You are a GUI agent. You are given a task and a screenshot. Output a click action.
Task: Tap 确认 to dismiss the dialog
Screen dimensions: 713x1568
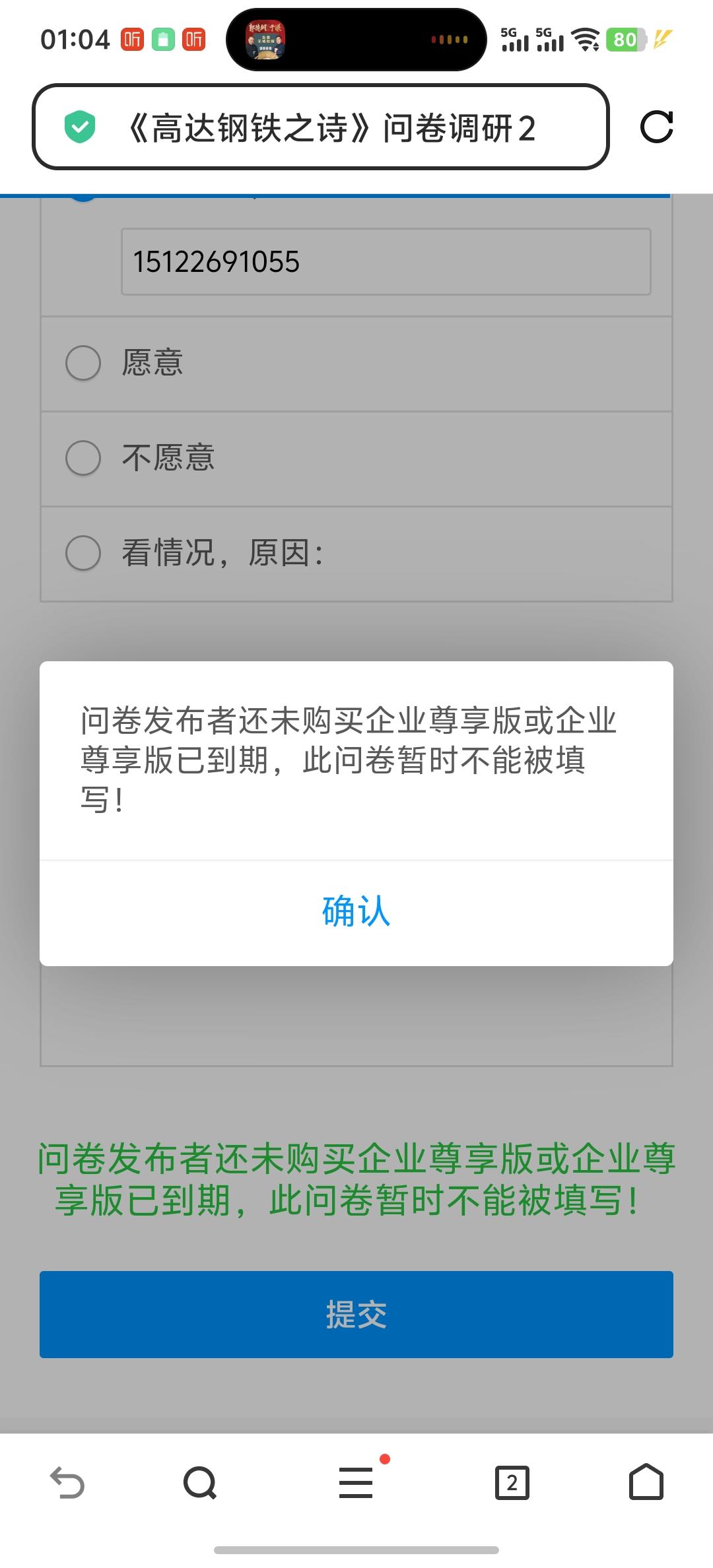click(x=356, y=912)
